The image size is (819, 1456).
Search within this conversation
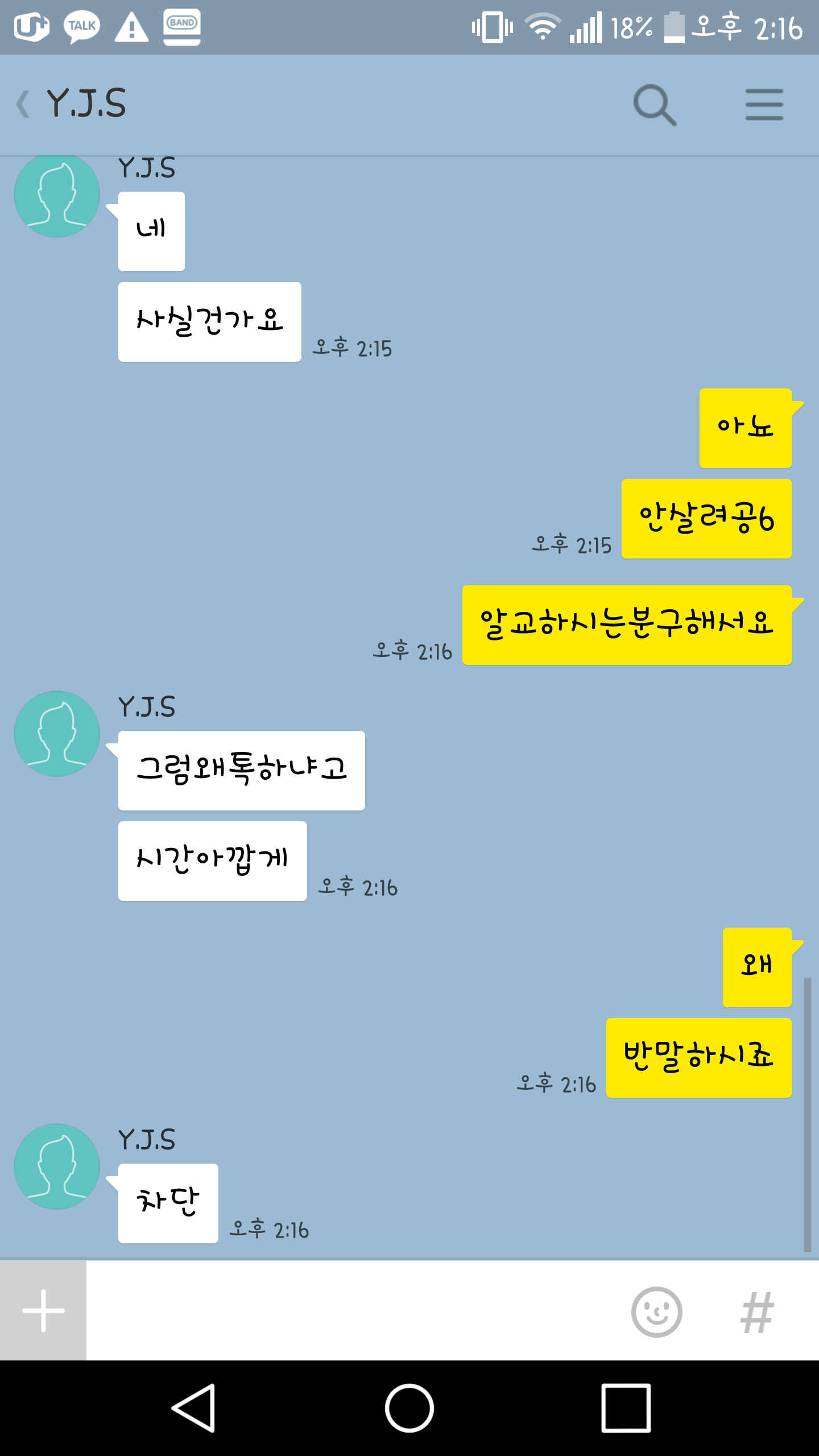tap(655, 105)
